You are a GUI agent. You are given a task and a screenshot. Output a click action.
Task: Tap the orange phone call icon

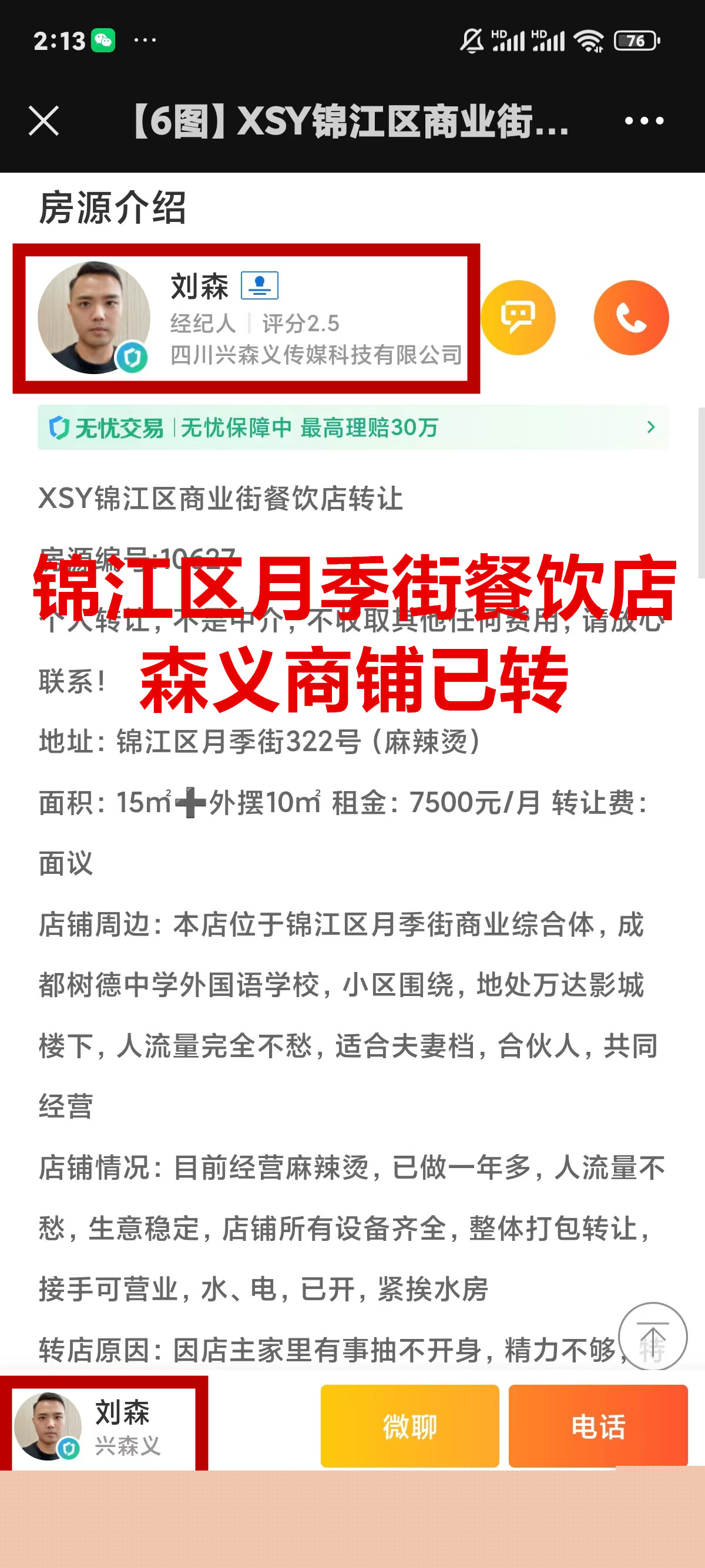[631, 318]
